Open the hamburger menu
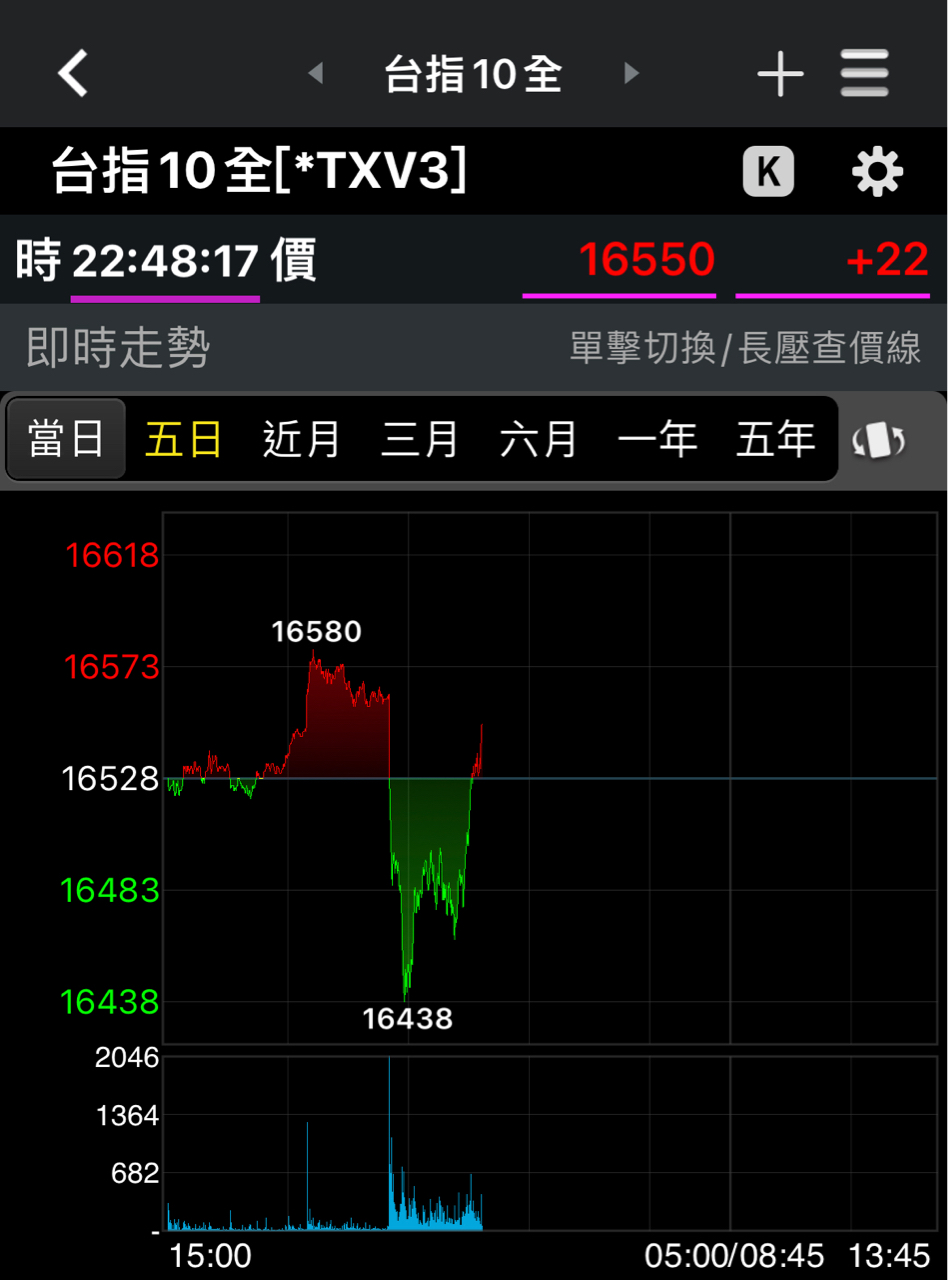Viewport: 948px width, 1280px height. tap(865, 74)
